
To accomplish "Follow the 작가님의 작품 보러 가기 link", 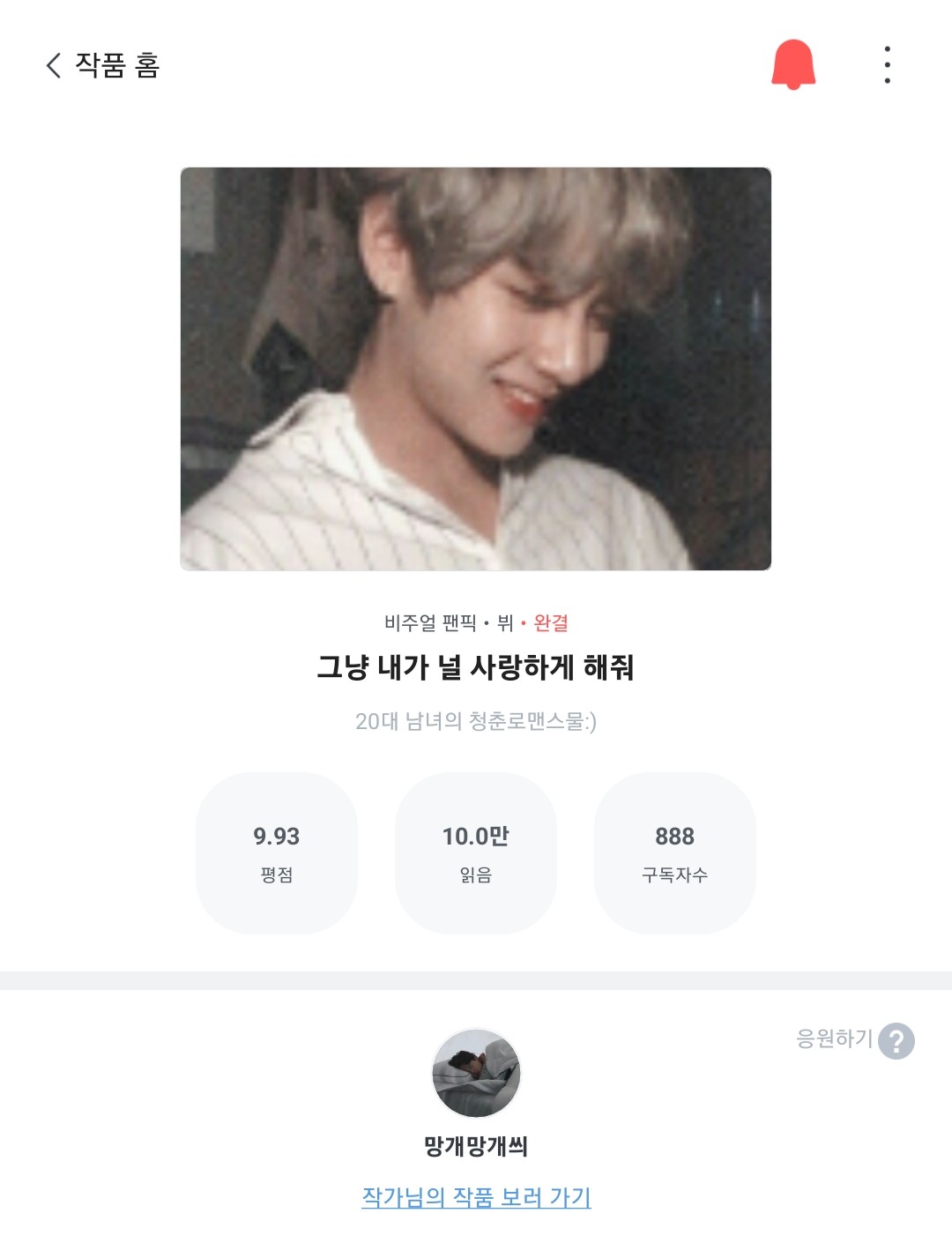I will pos(476,1197).
